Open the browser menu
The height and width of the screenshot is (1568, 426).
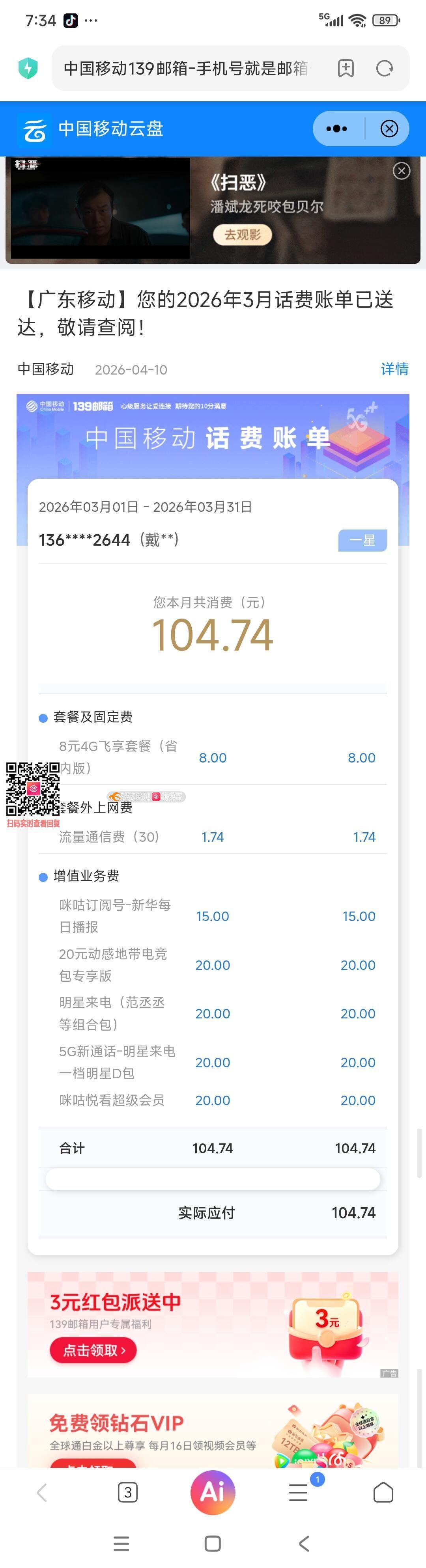pyautogui.click(x=298, y=1493)
